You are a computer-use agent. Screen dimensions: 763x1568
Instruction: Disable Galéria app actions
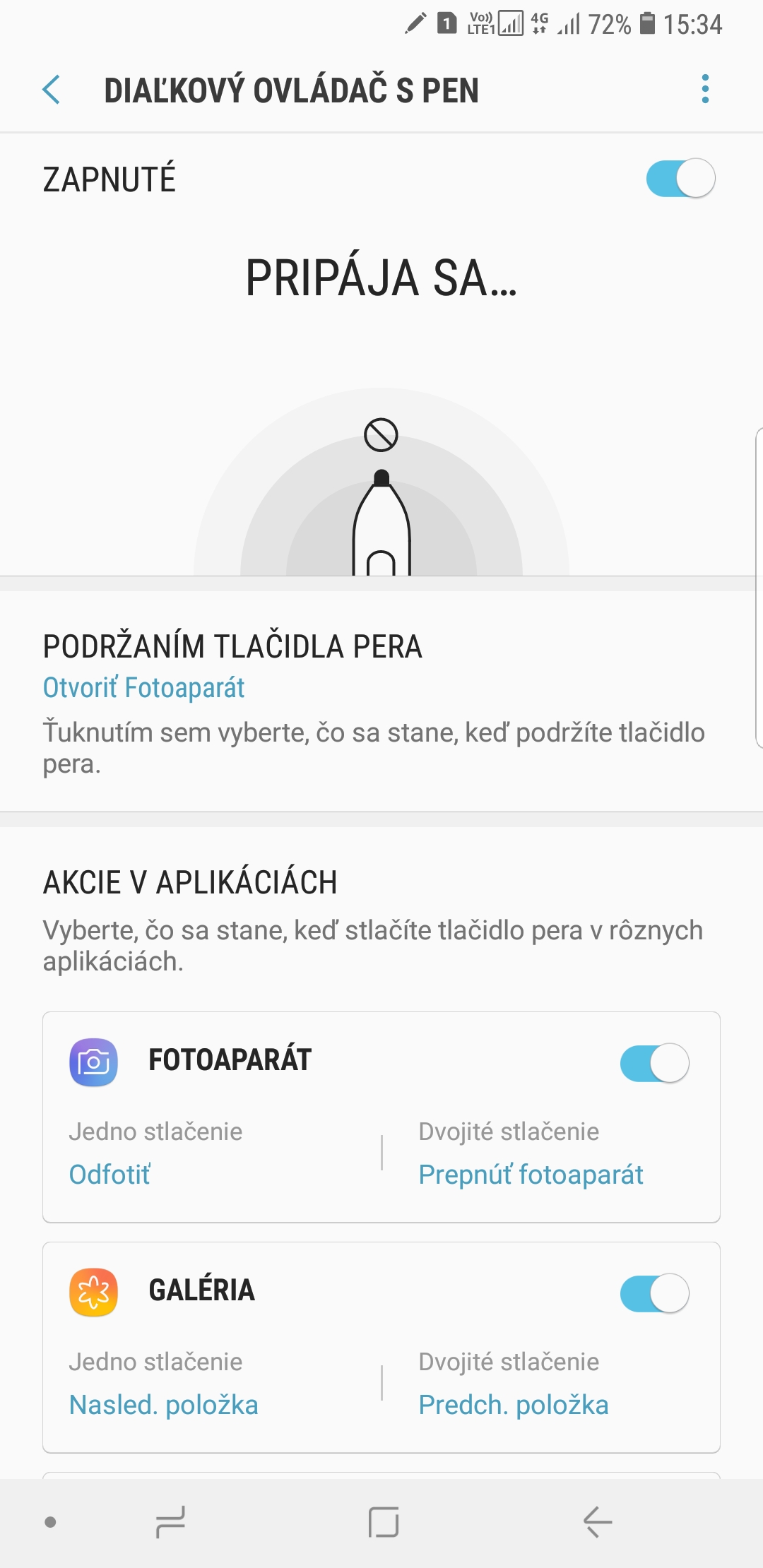click(654, 1293)
